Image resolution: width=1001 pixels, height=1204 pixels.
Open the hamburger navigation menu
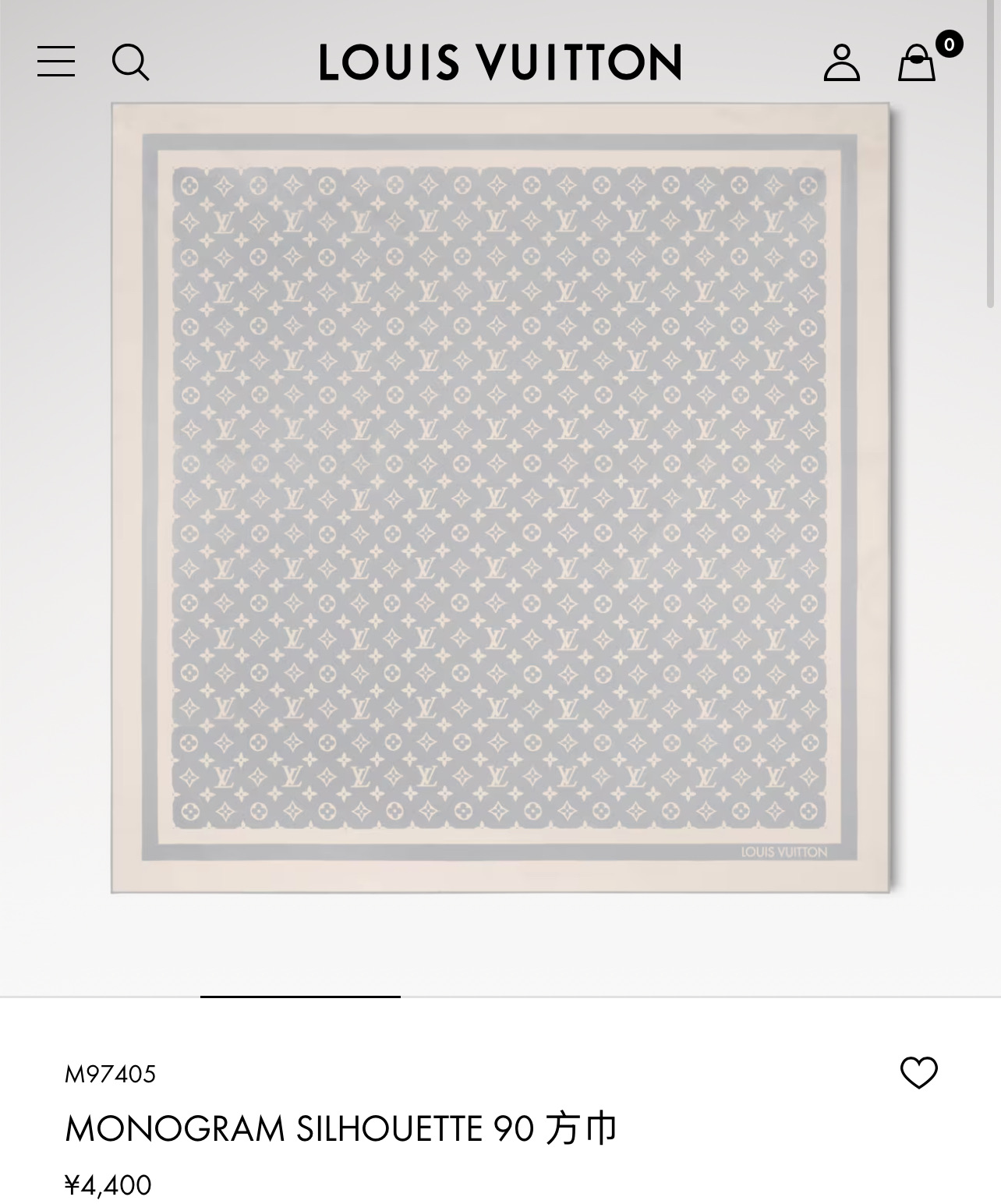[x=56, y=62]
